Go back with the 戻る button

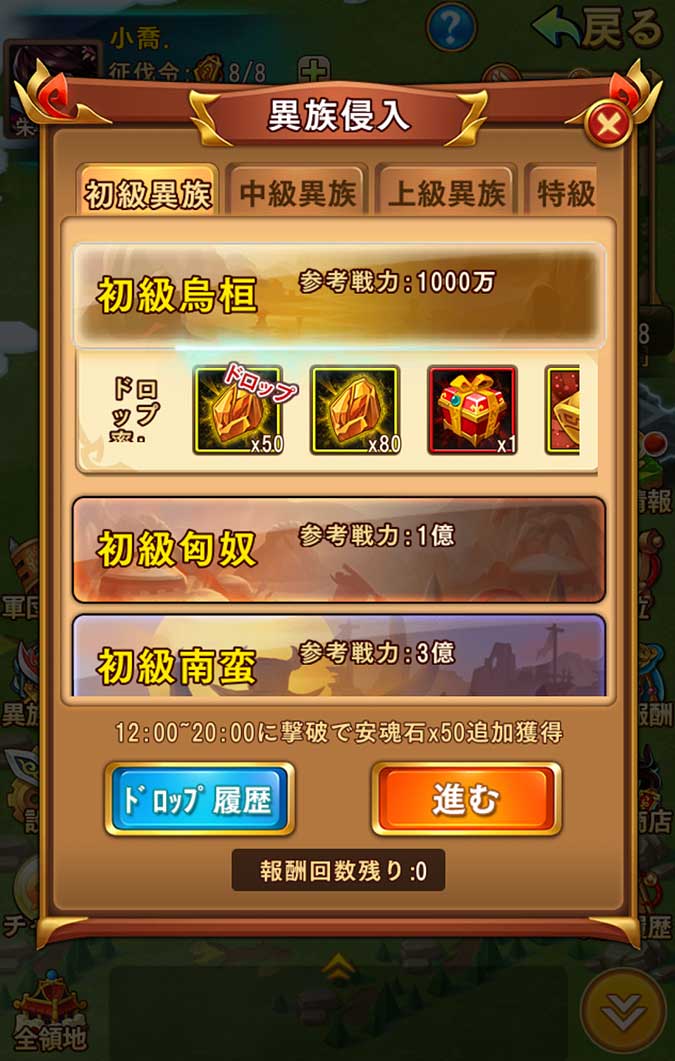click(x=599, y=30)
